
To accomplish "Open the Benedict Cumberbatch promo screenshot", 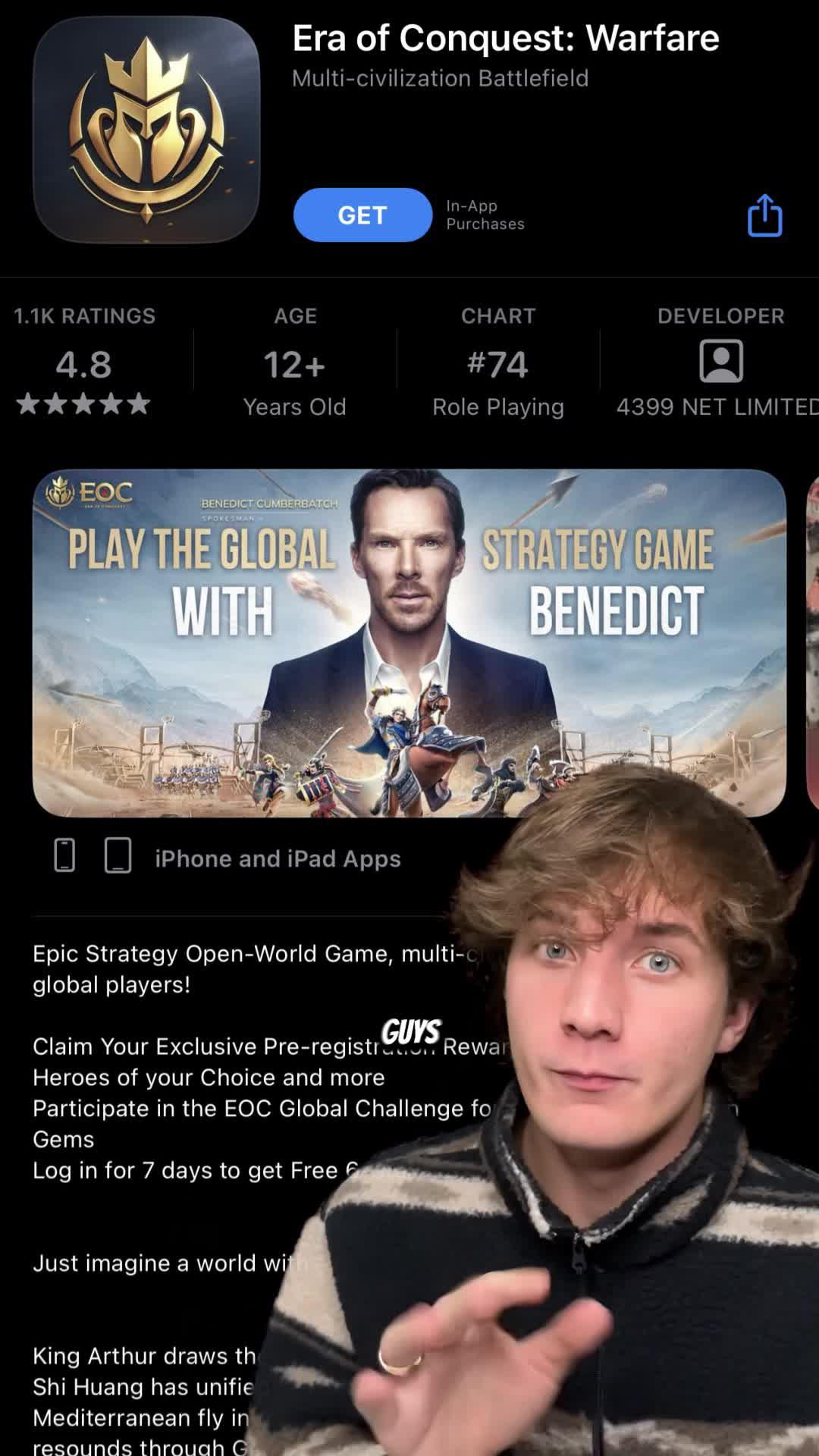I will [x=409, y=642].
